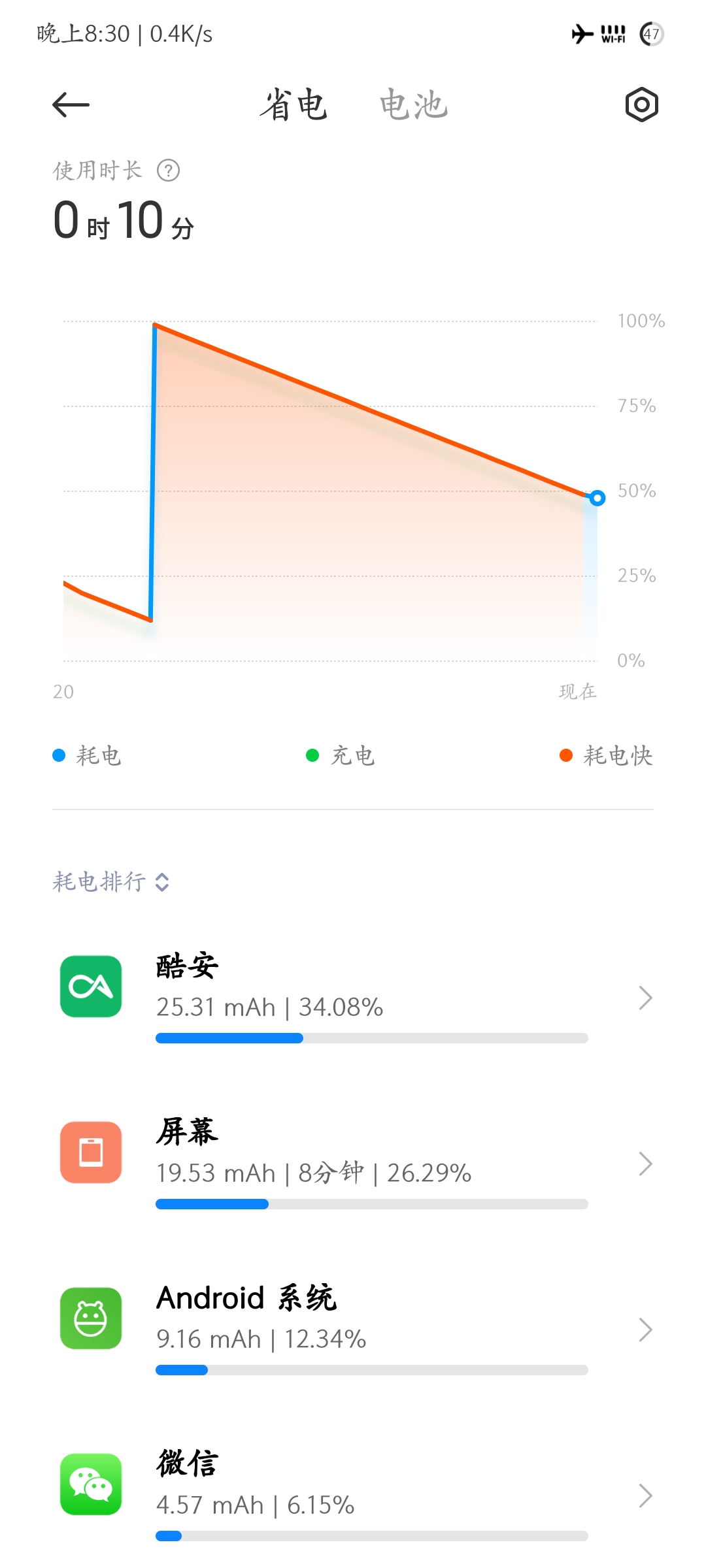This screenshot has height=1568, width=706.
Task: Show 微信 power usage details
Action: point(353,1495)
